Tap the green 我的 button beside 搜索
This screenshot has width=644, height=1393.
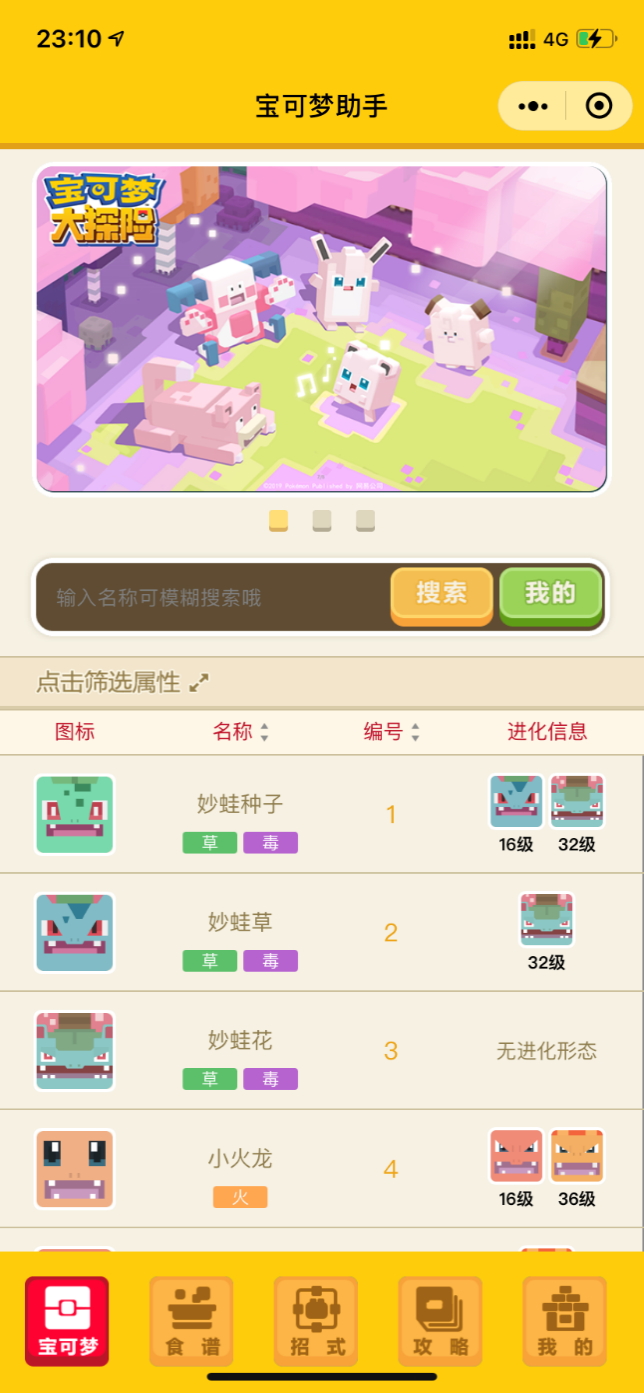point(550,594)
